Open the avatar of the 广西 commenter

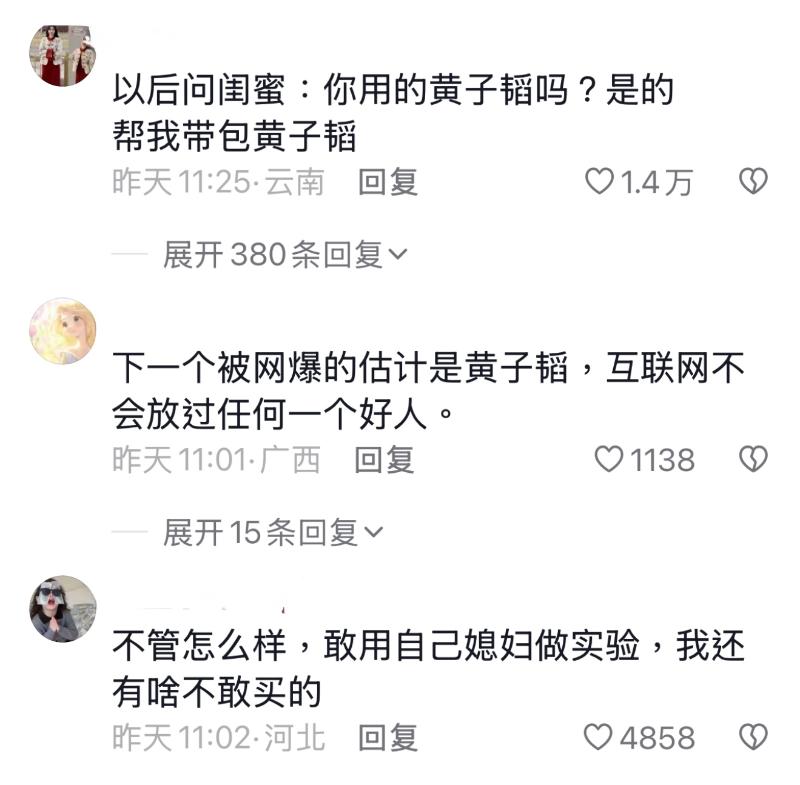click(x=62, y=331)
